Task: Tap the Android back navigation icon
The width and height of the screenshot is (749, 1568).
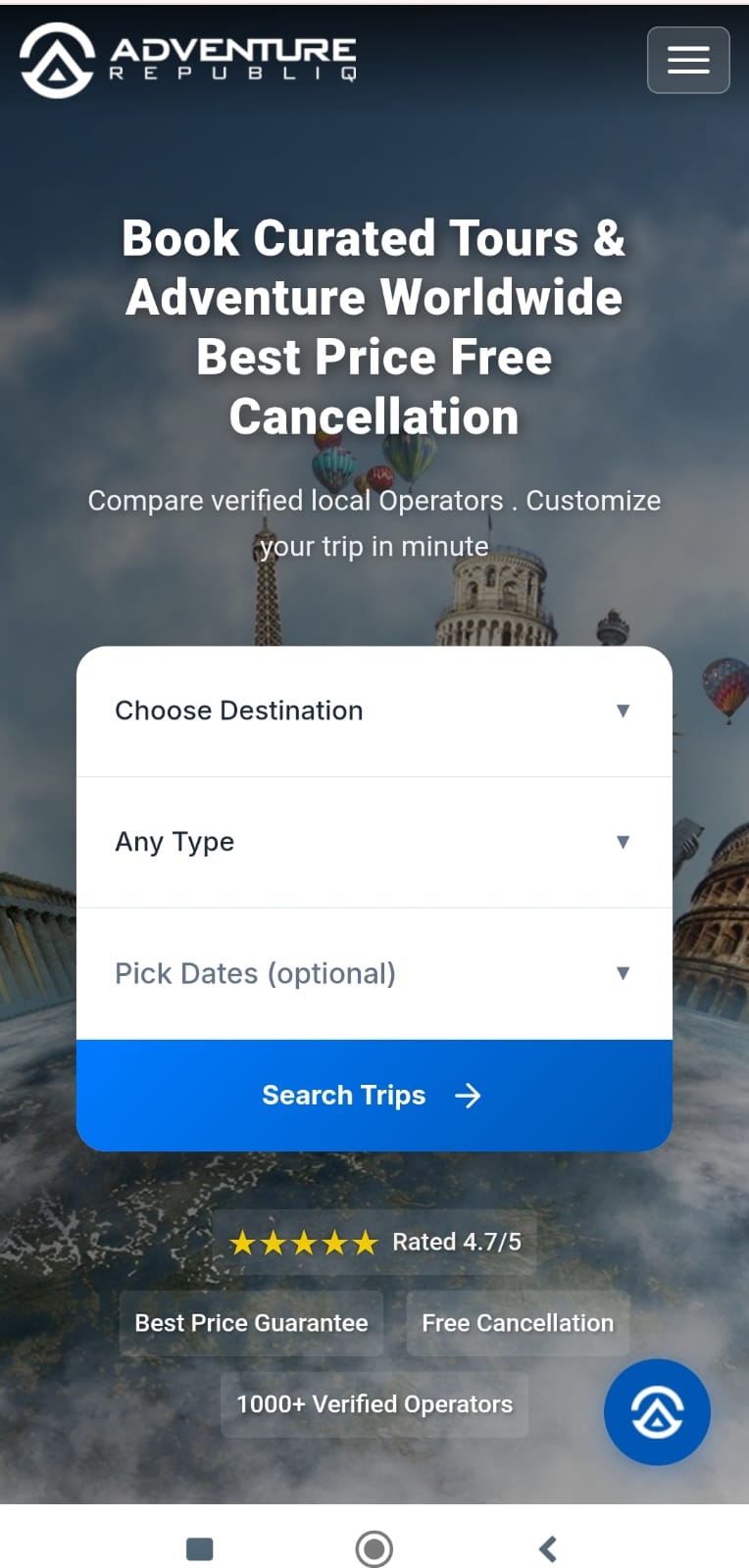Action: coord(547,1548)
